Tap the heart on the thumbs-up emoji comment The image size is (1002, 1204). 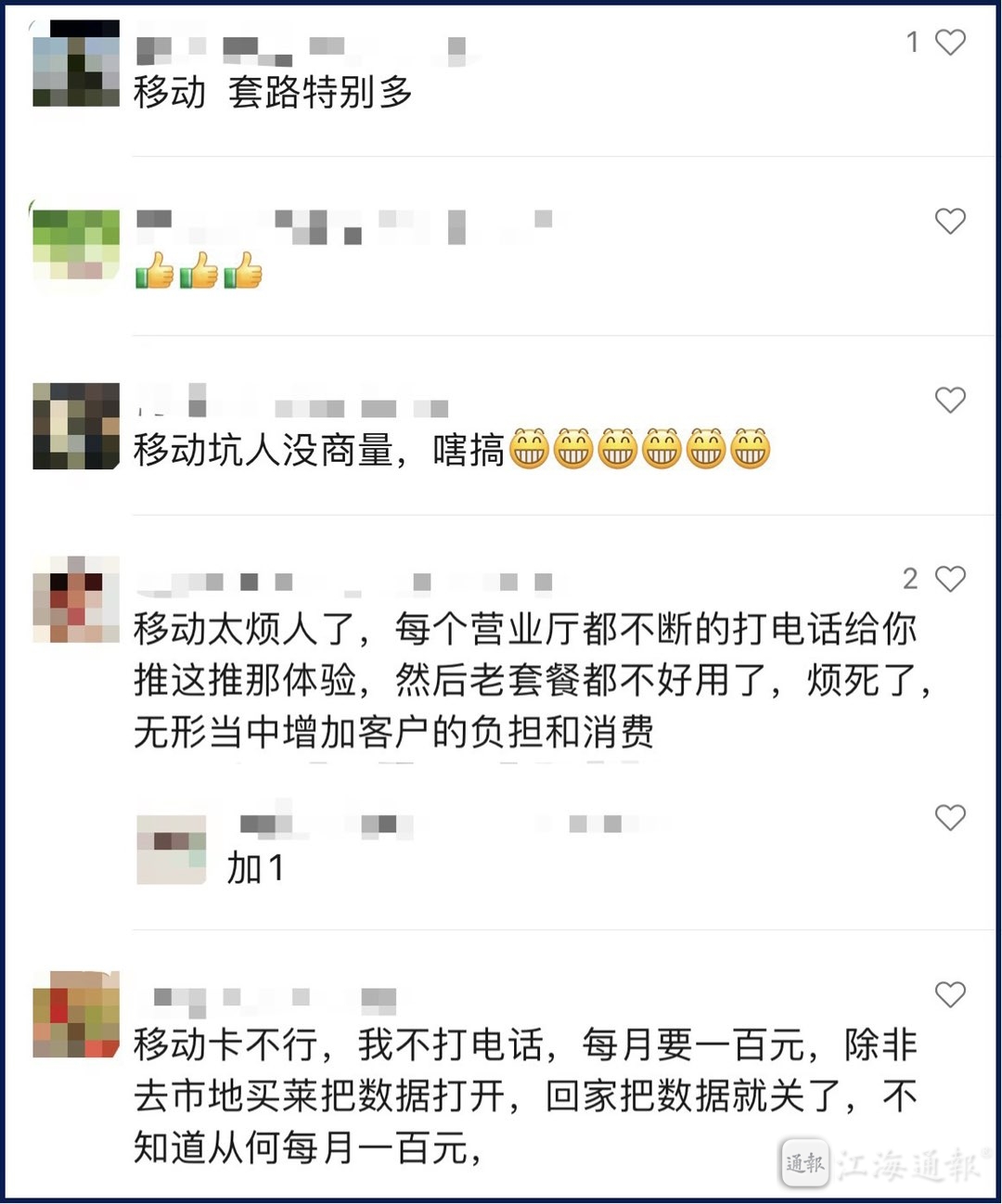(x=950, y=221)
